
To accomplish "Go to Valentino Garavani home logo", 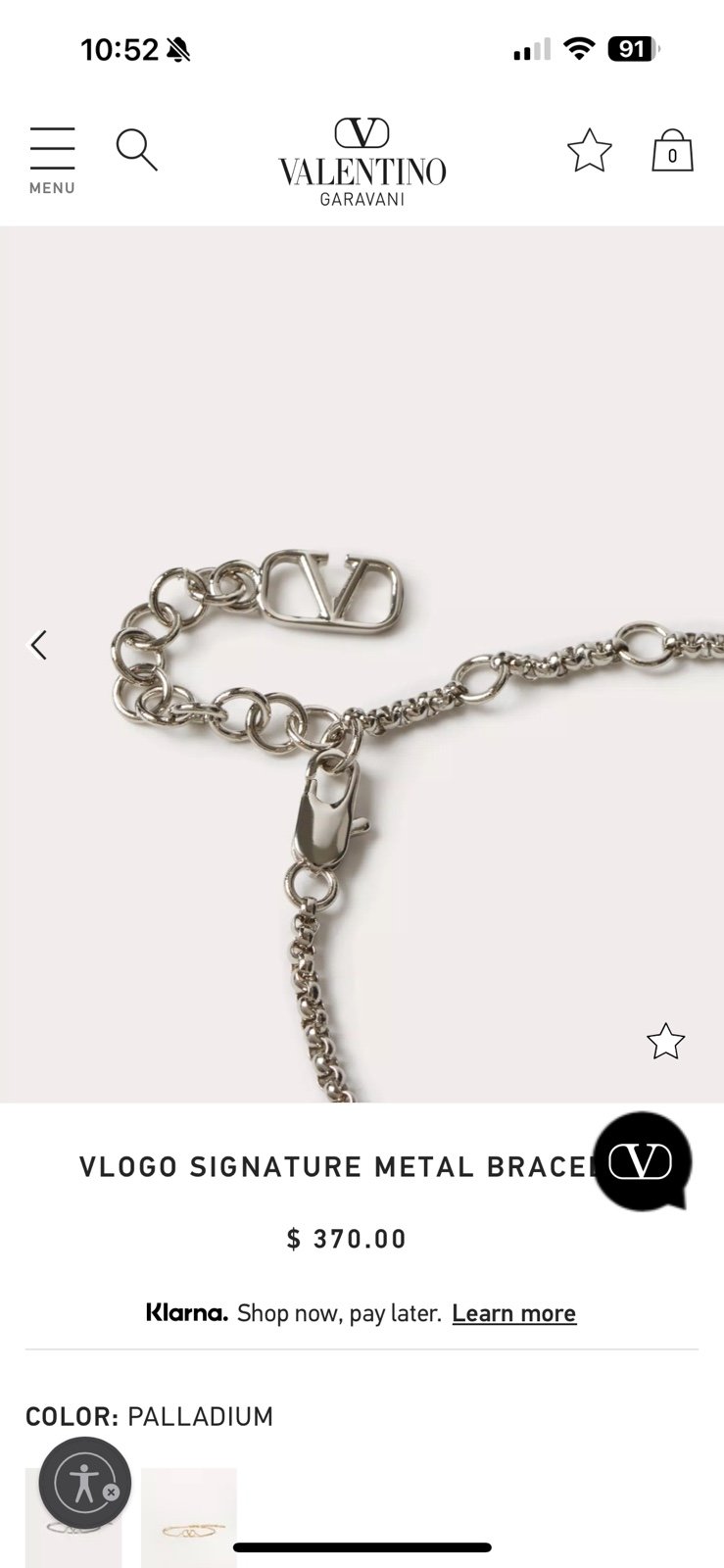I will pos(362,162).
